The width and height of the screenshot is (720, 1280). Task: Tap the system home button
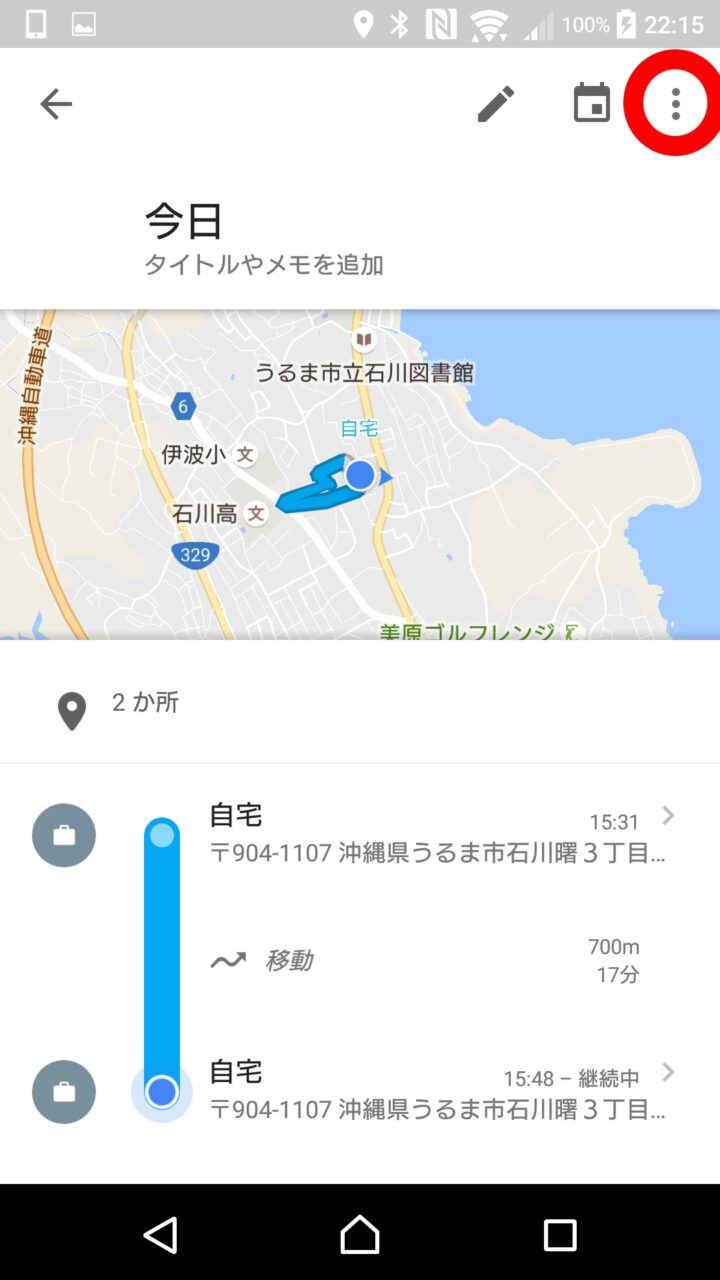(360, 1235)
